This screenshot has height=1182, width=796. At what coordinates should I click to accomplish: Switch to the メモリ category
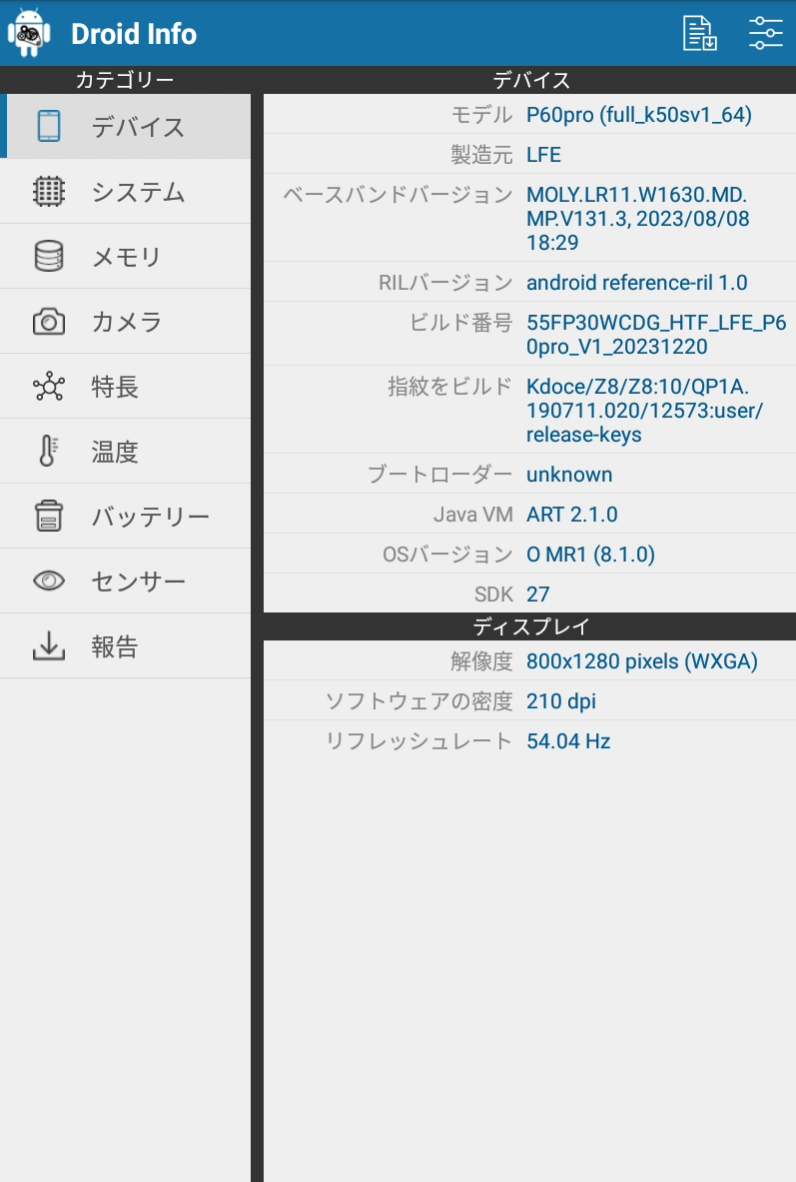(x=126, y=257)
